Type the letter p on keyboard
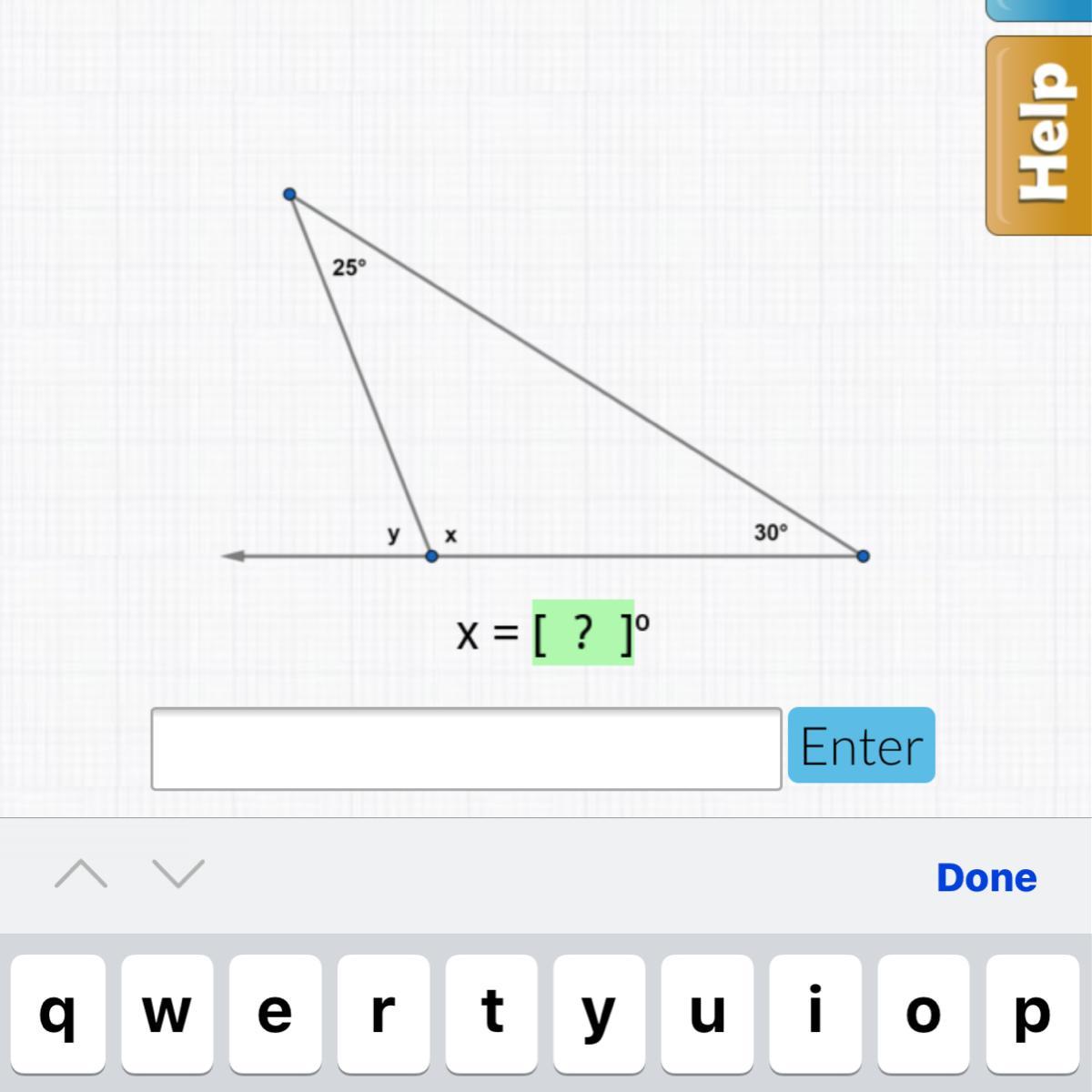The width and height of the screenshot is (1092, 1092). pos(1031,1012)
